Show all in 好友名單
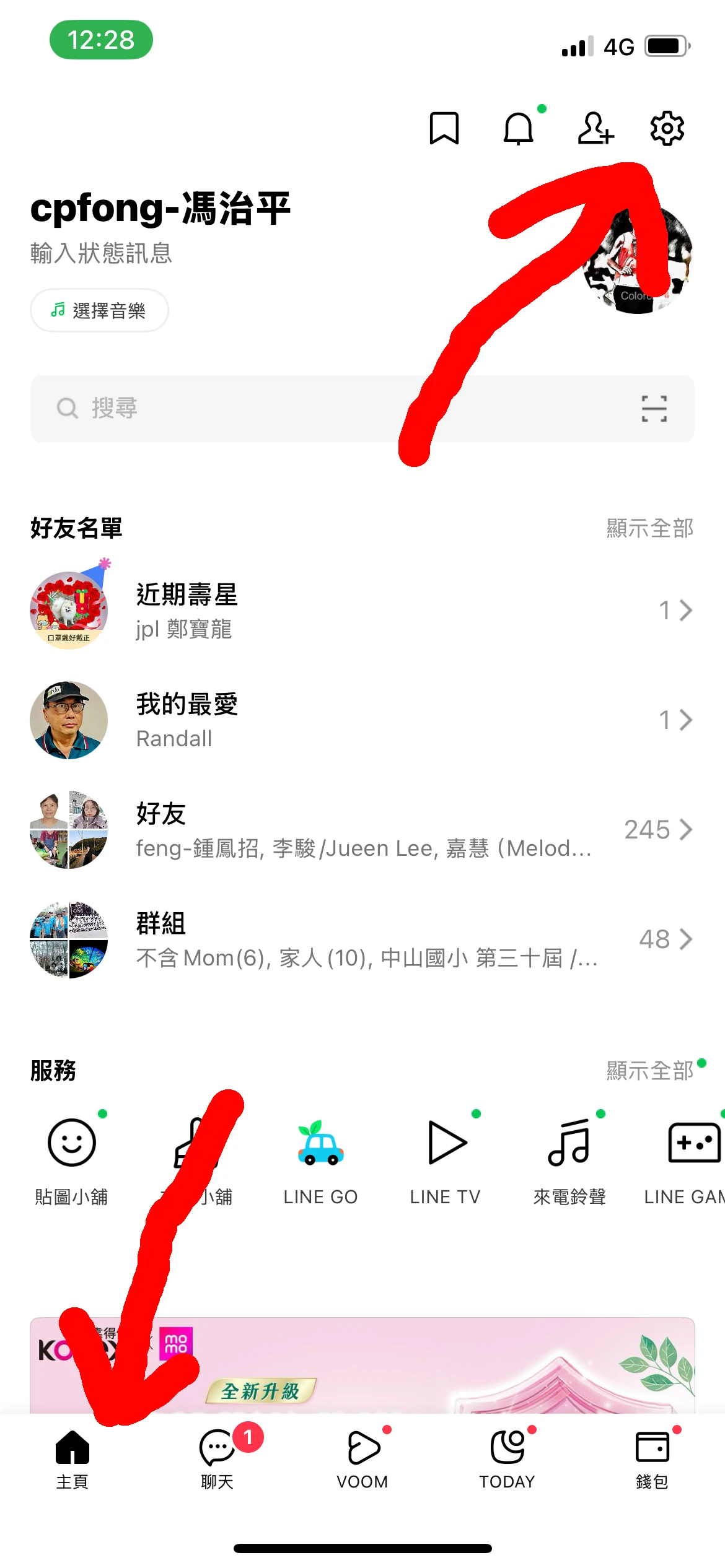The width and height of the screenshot is (725, 1568). [x=649, y=528]
